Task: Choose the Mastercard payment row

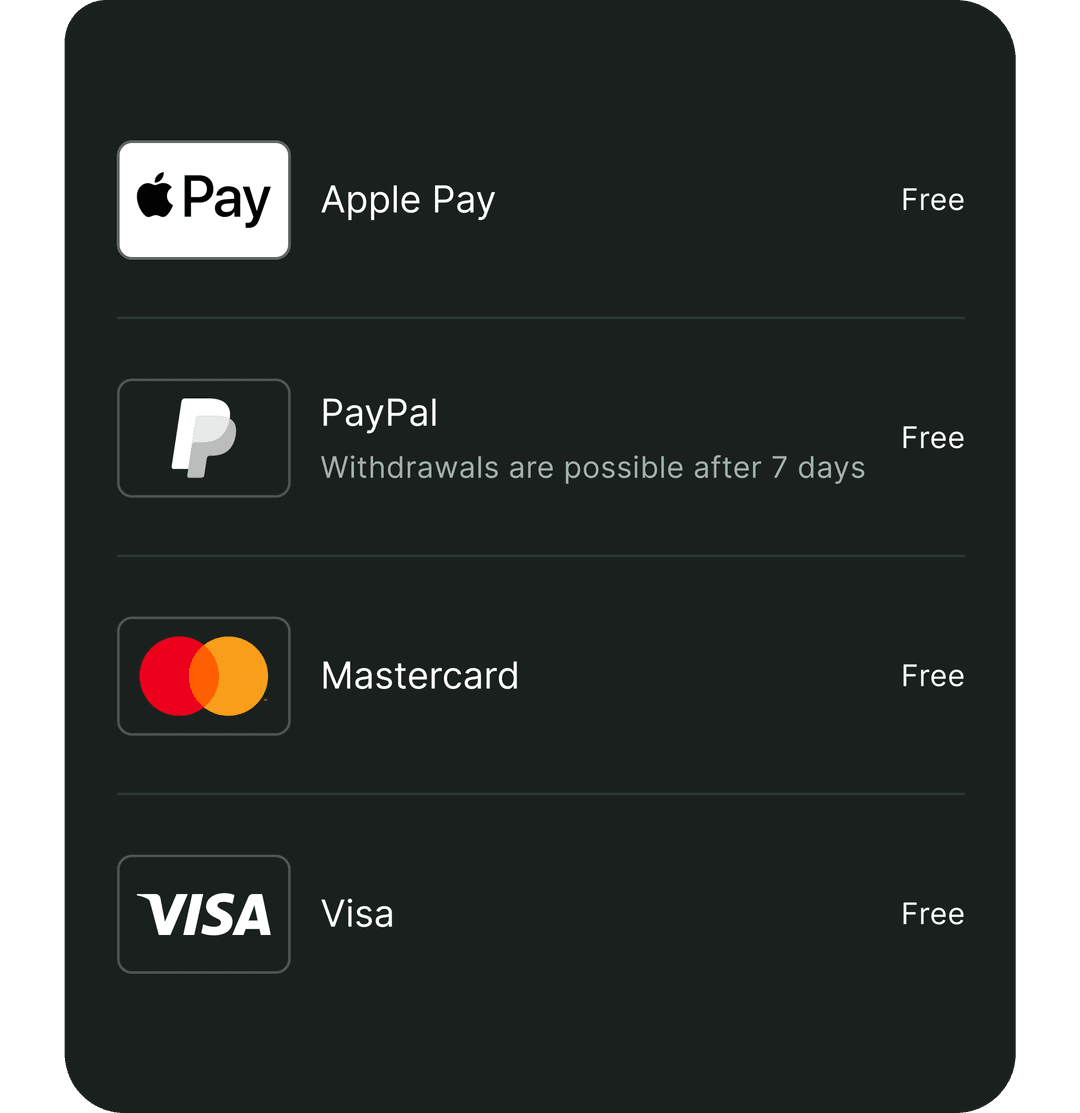Action: (540, 676)
